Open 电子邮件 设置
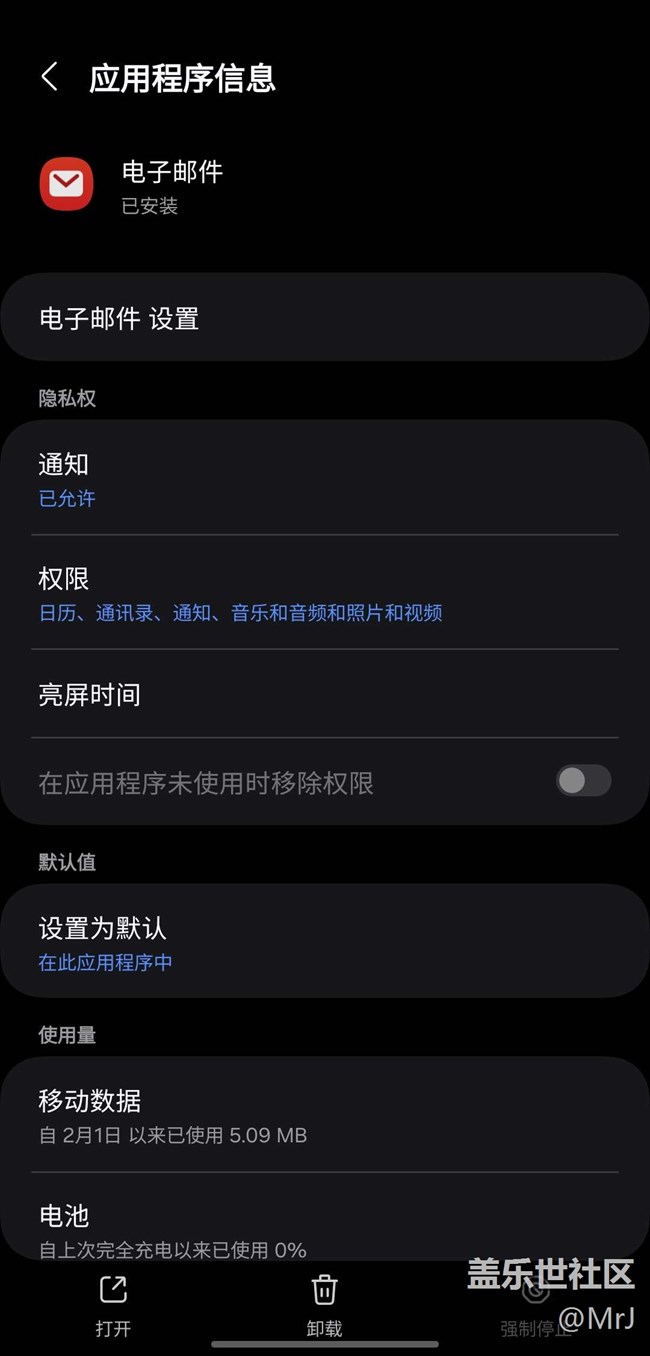This screenshot has width=650, height=1356. point(324,318)
